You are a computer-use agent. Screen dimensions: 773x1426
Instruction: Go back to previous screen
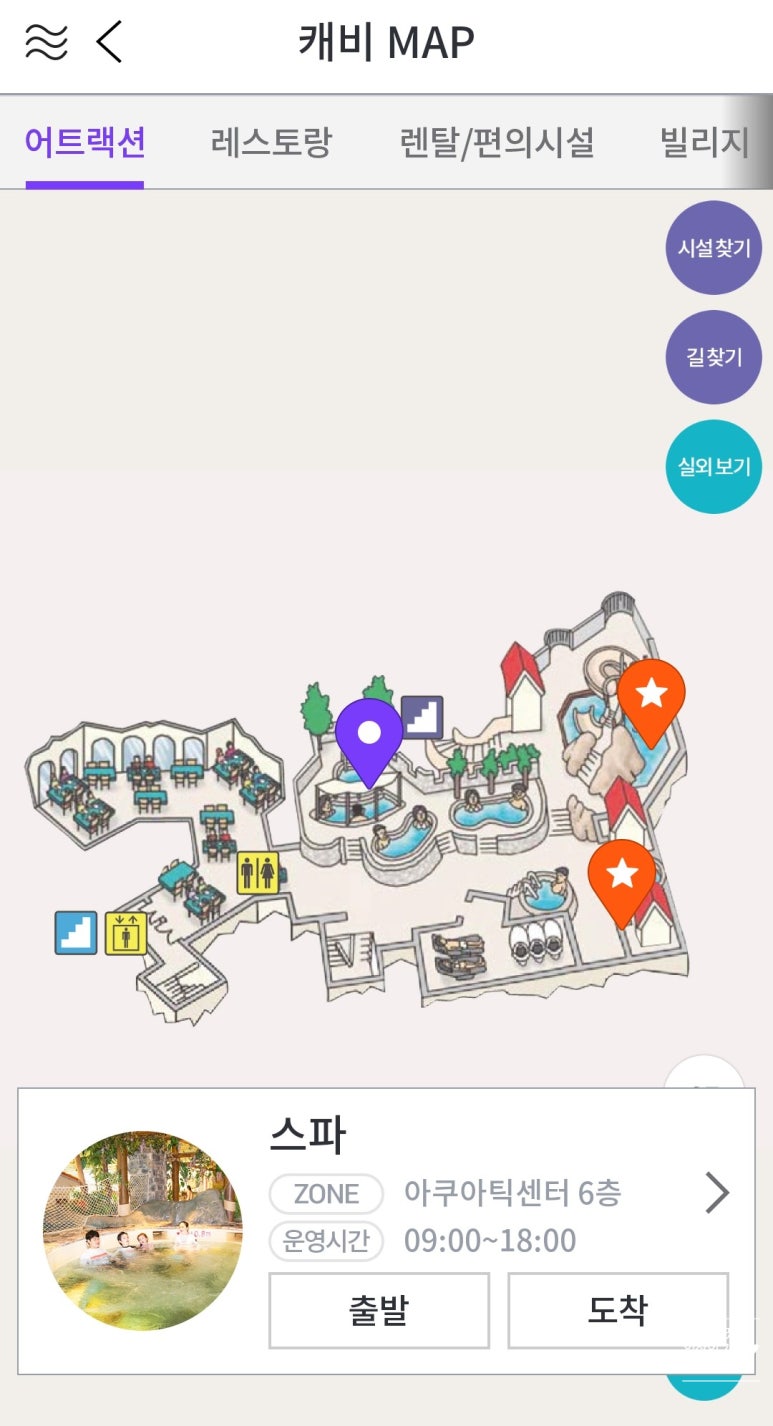pos(109,42)
